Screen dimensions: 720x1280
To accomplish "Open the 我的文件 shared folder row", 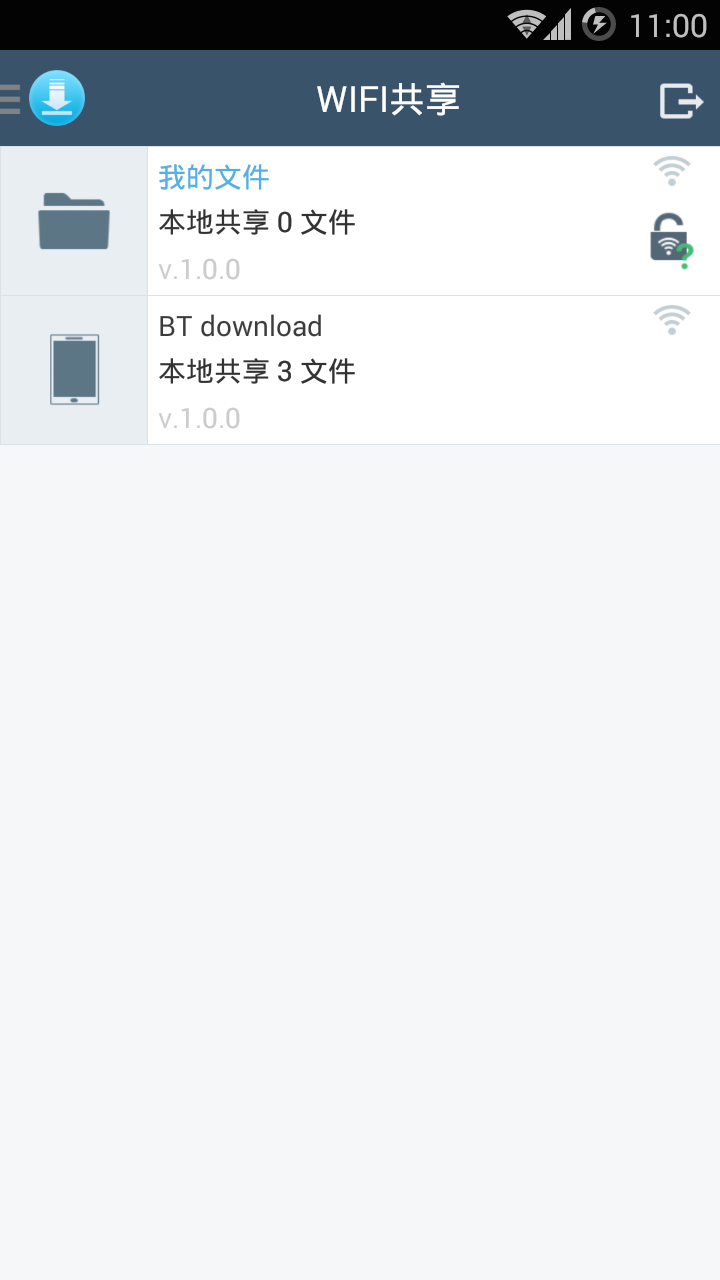I will 360,221.
